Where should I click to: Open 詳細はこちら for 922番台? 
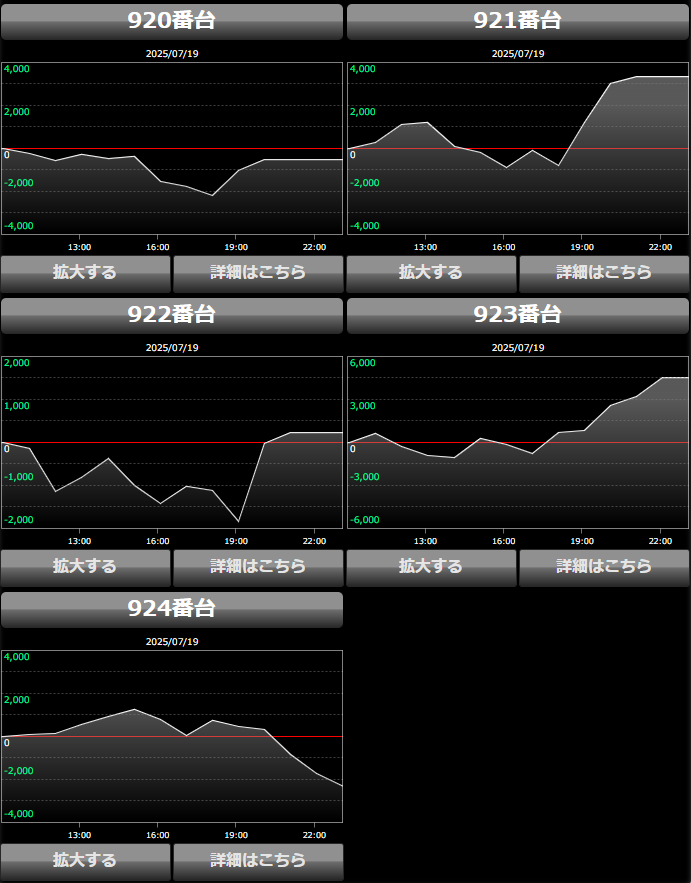[x=258, y=566]
